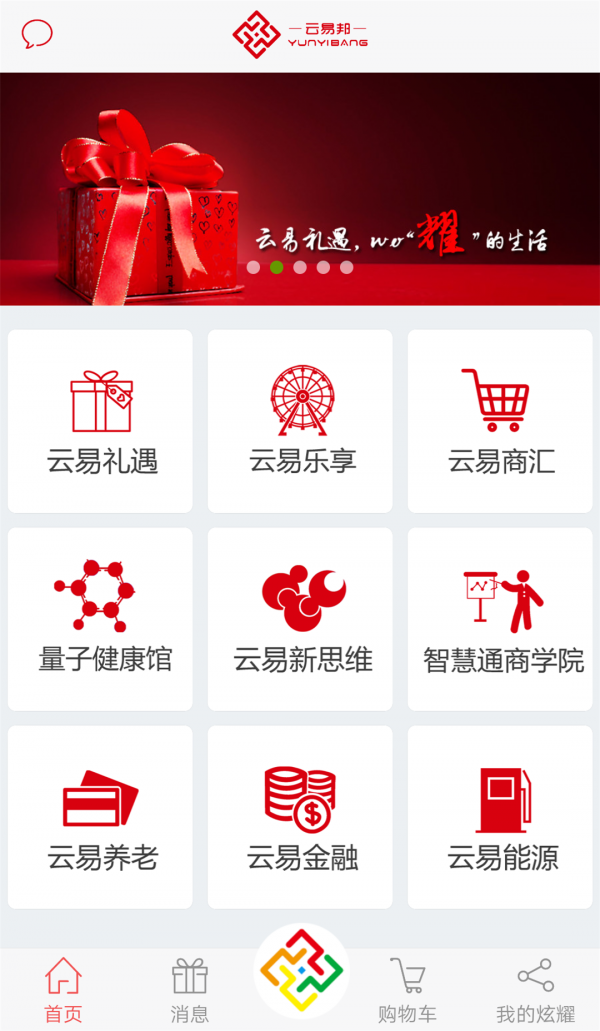Choose the 云易能源 tile
600x1031 pixels.
tap(500, 817)
